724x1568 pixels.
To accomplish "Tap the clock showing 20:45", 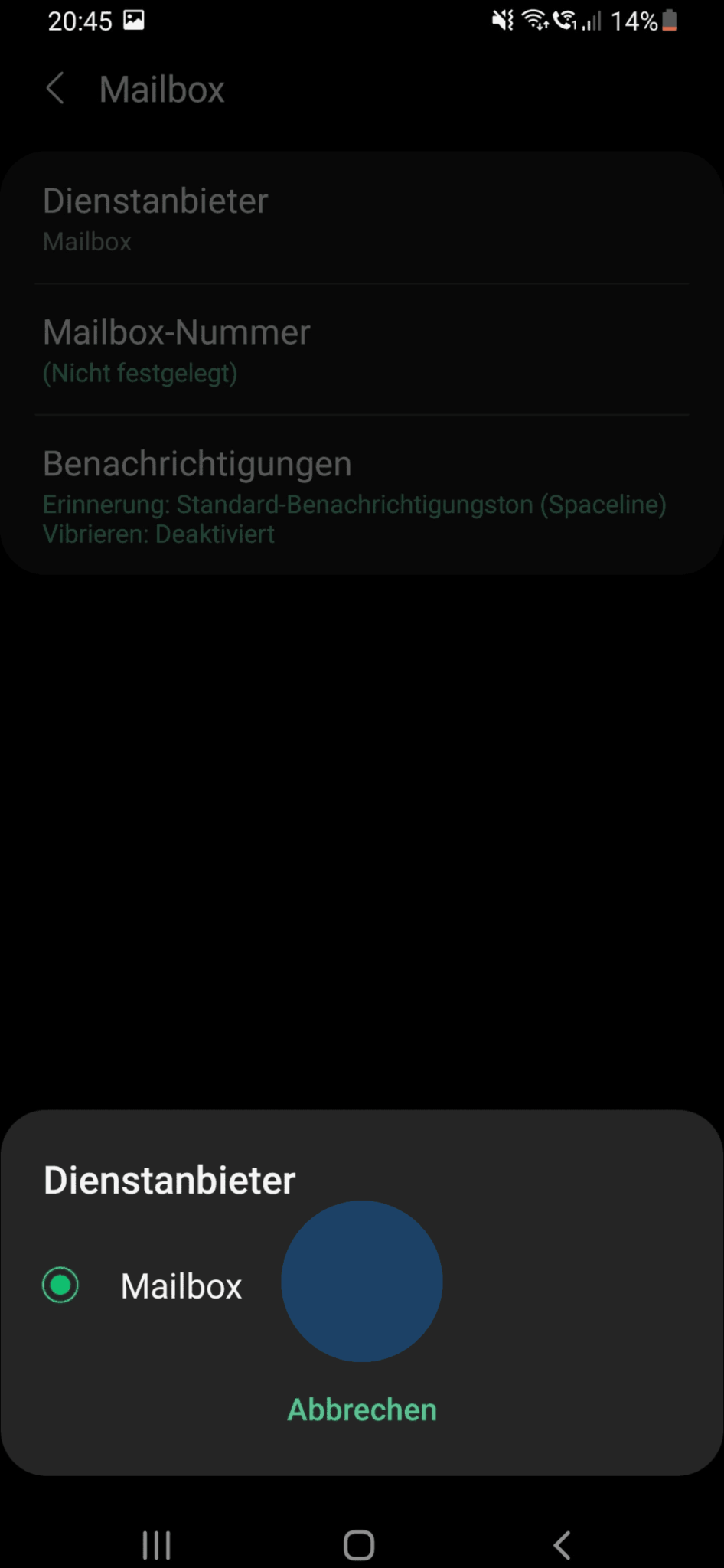I will point(82,21).
